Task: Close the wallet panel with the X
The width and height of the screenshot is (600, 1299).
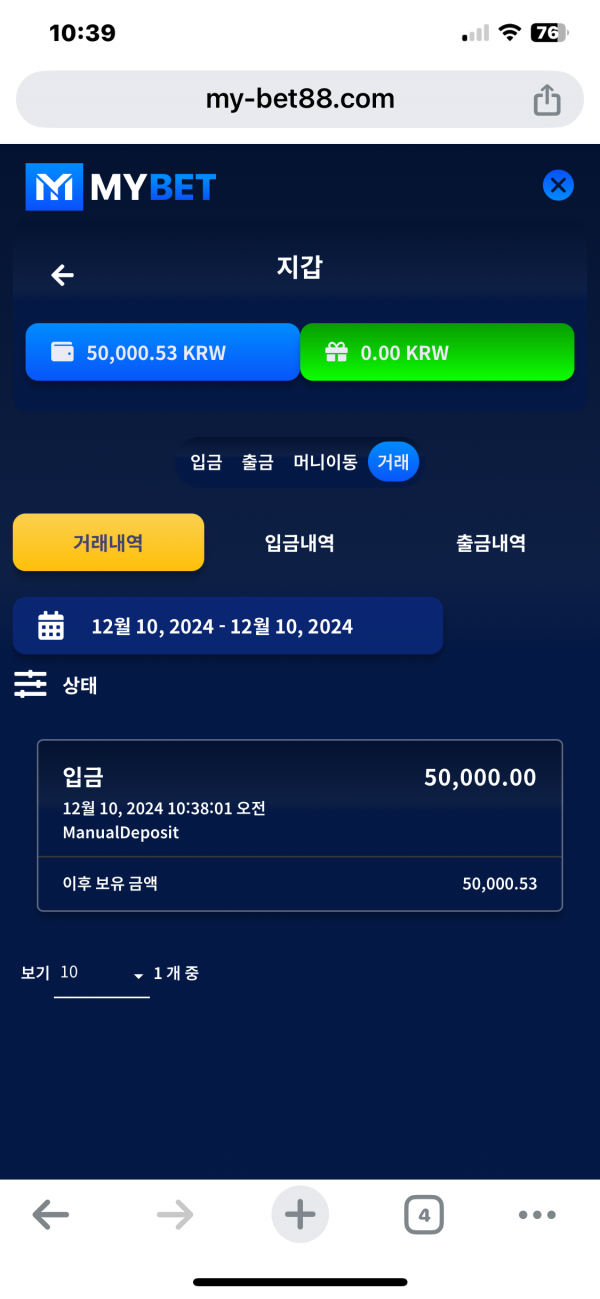Action: (x=558, y=185)
